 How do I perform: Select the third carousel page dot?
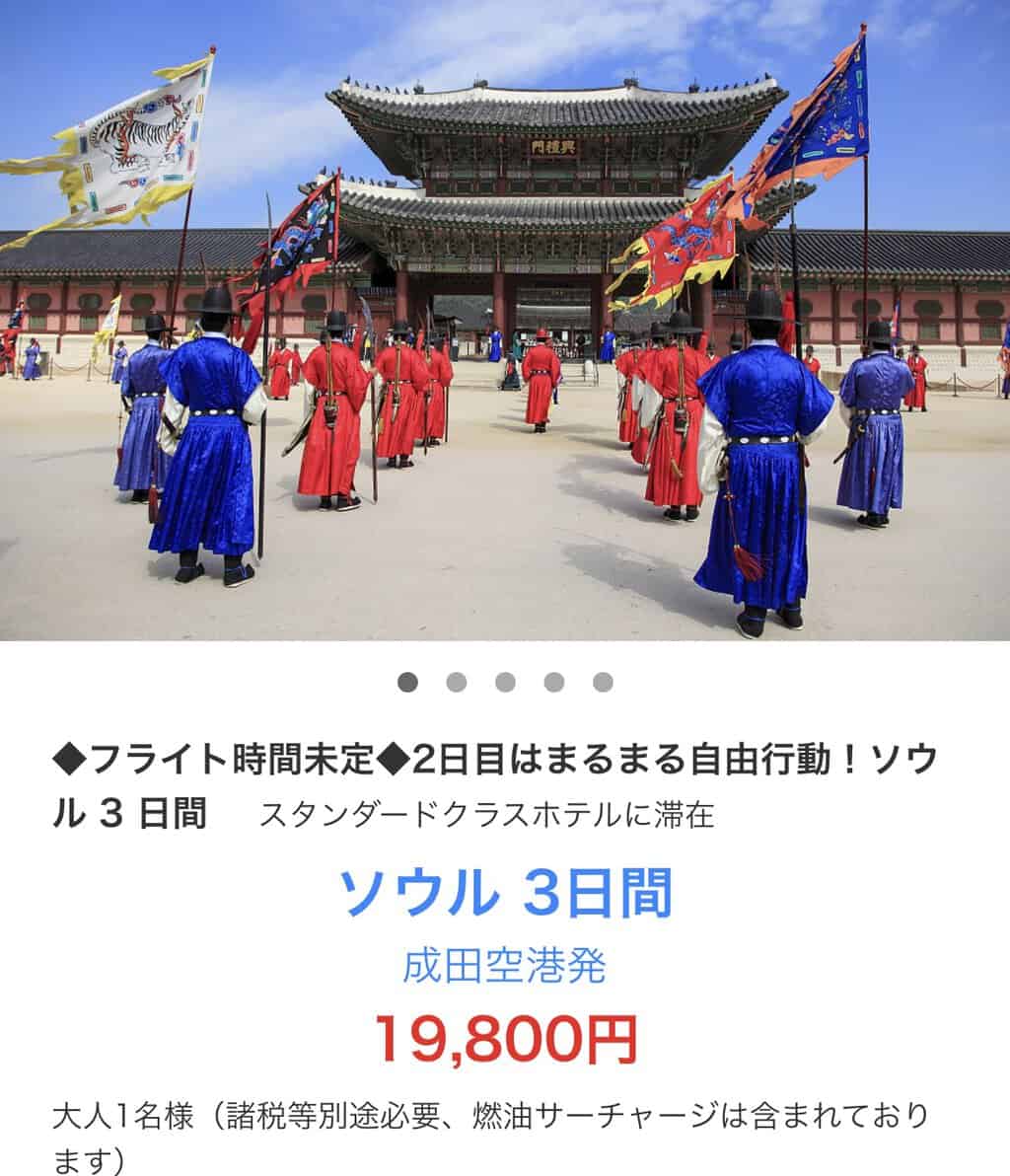[505, 682]
